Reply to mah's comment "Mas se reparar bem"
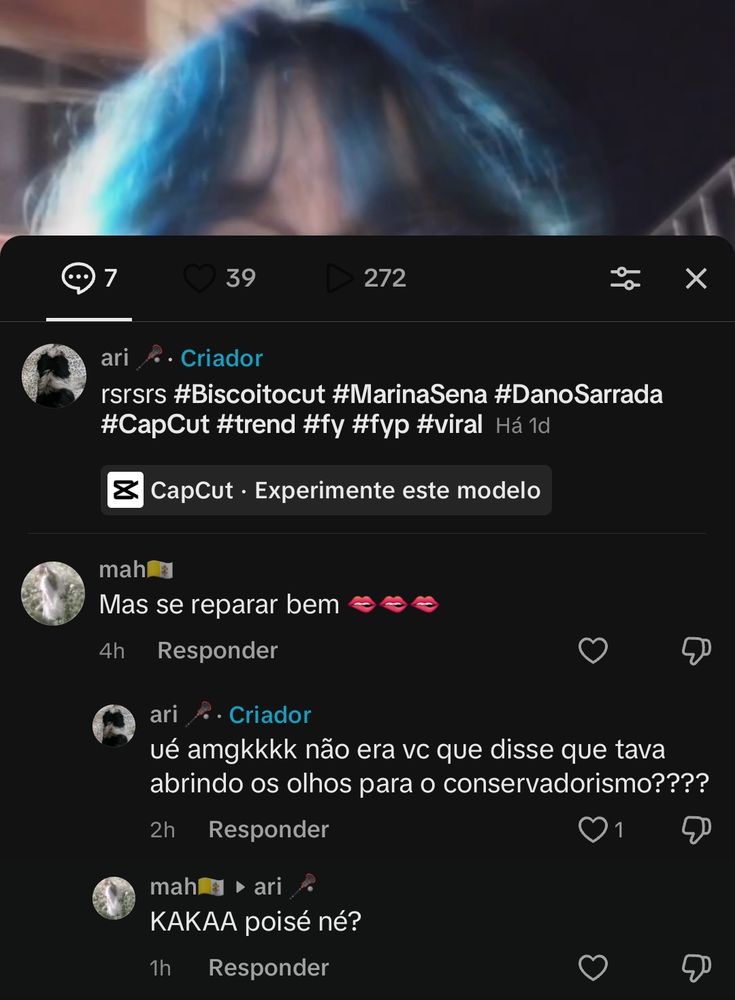Viewport: 735px width, 1000px height. pos(217,651)
